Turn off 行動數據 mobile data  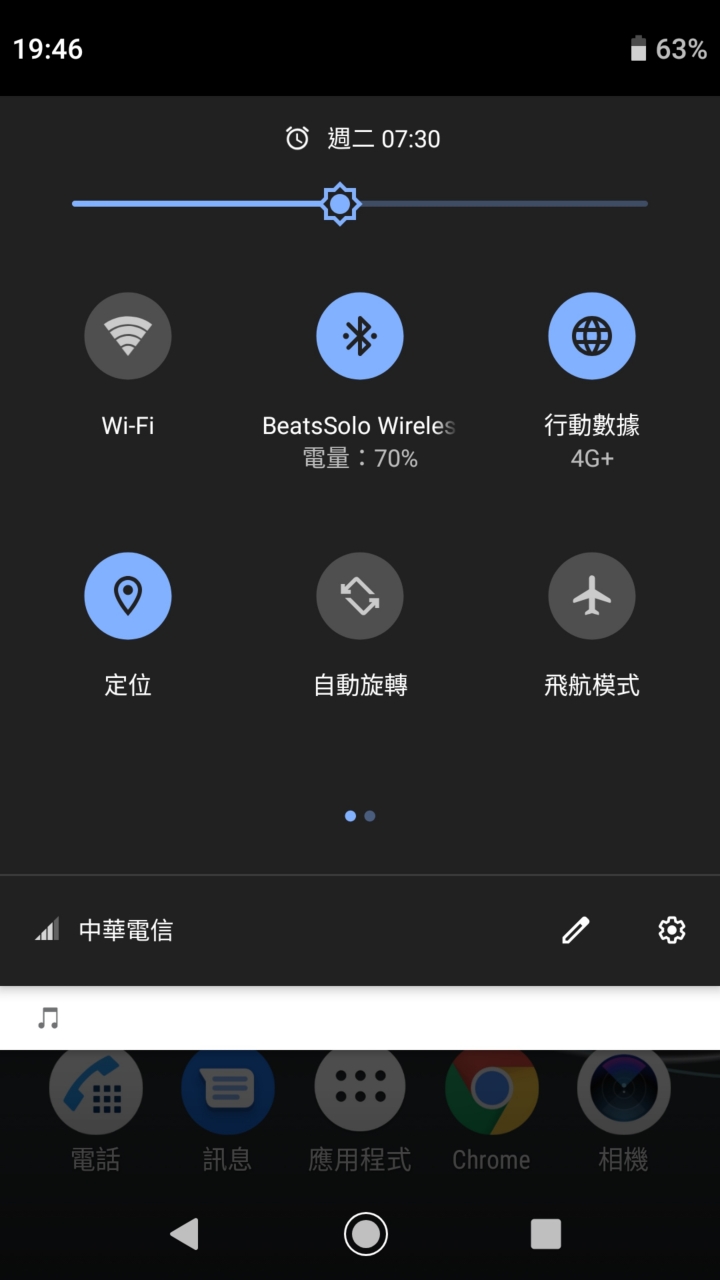[x=592, y=336]
